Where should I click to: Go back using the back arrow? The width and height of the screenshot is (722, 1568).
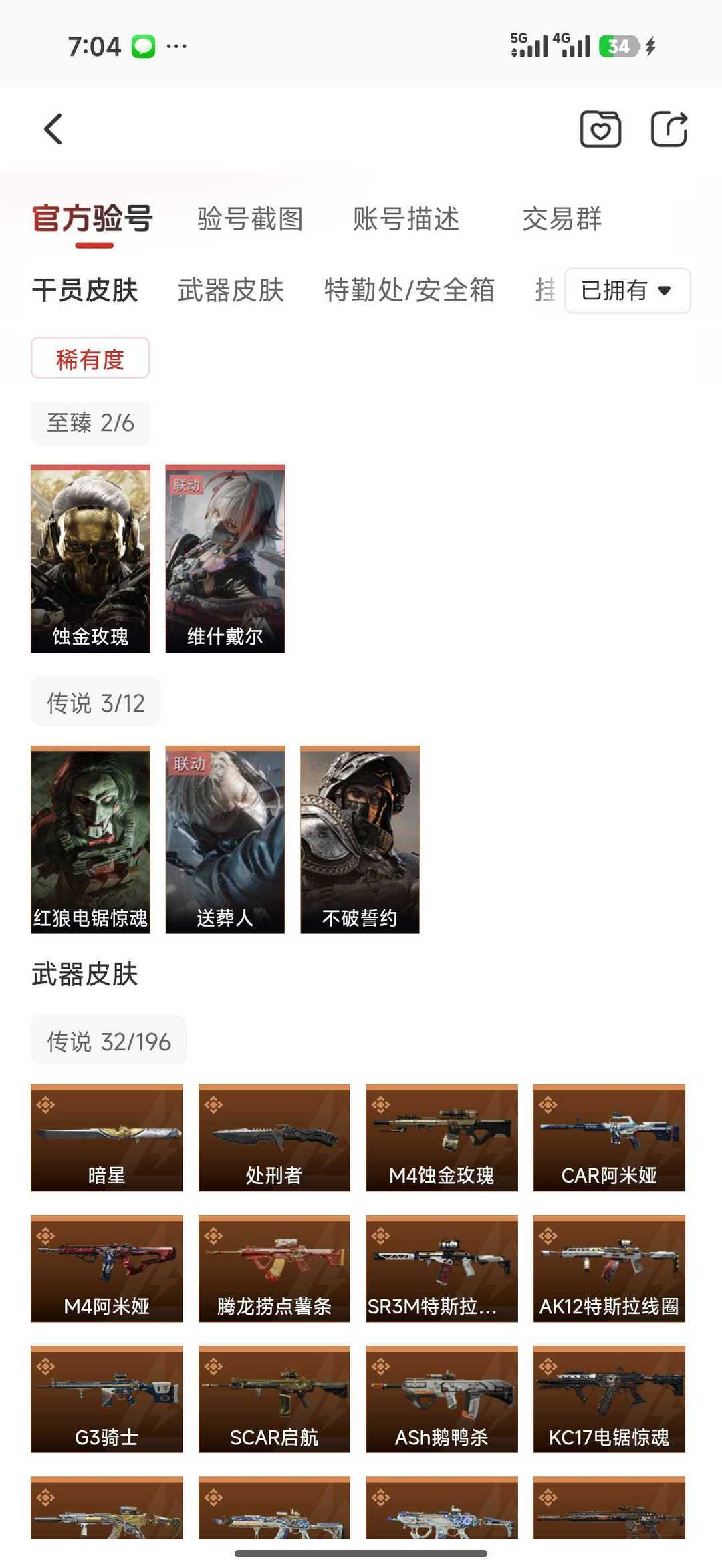click(53, 129)
